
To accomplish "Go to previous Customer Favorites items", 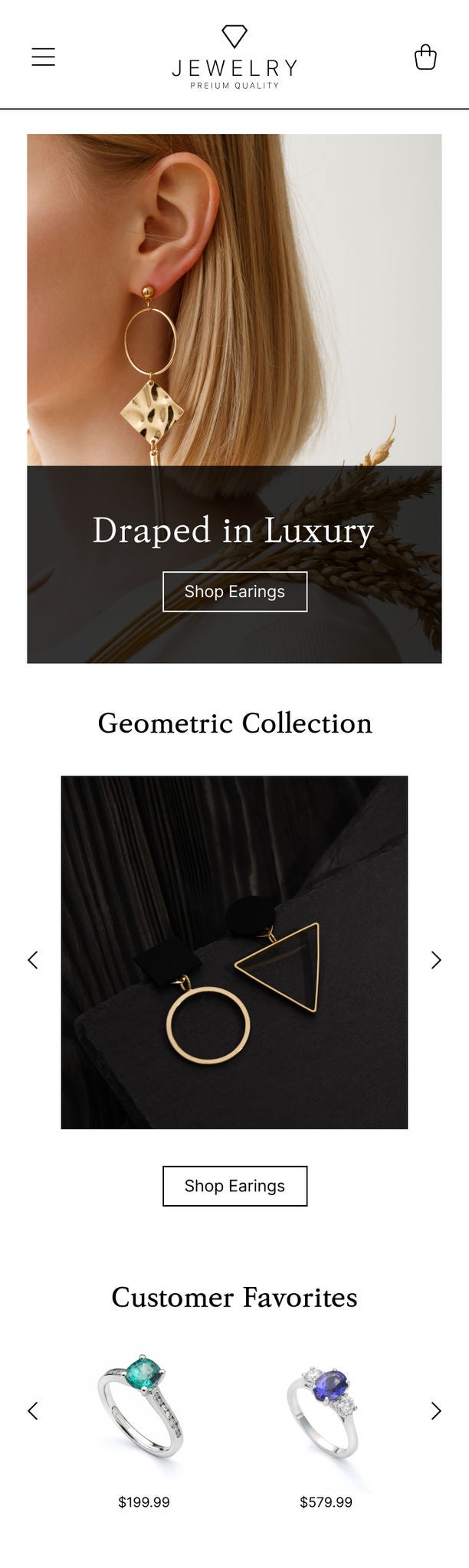I will point(33,1410).
